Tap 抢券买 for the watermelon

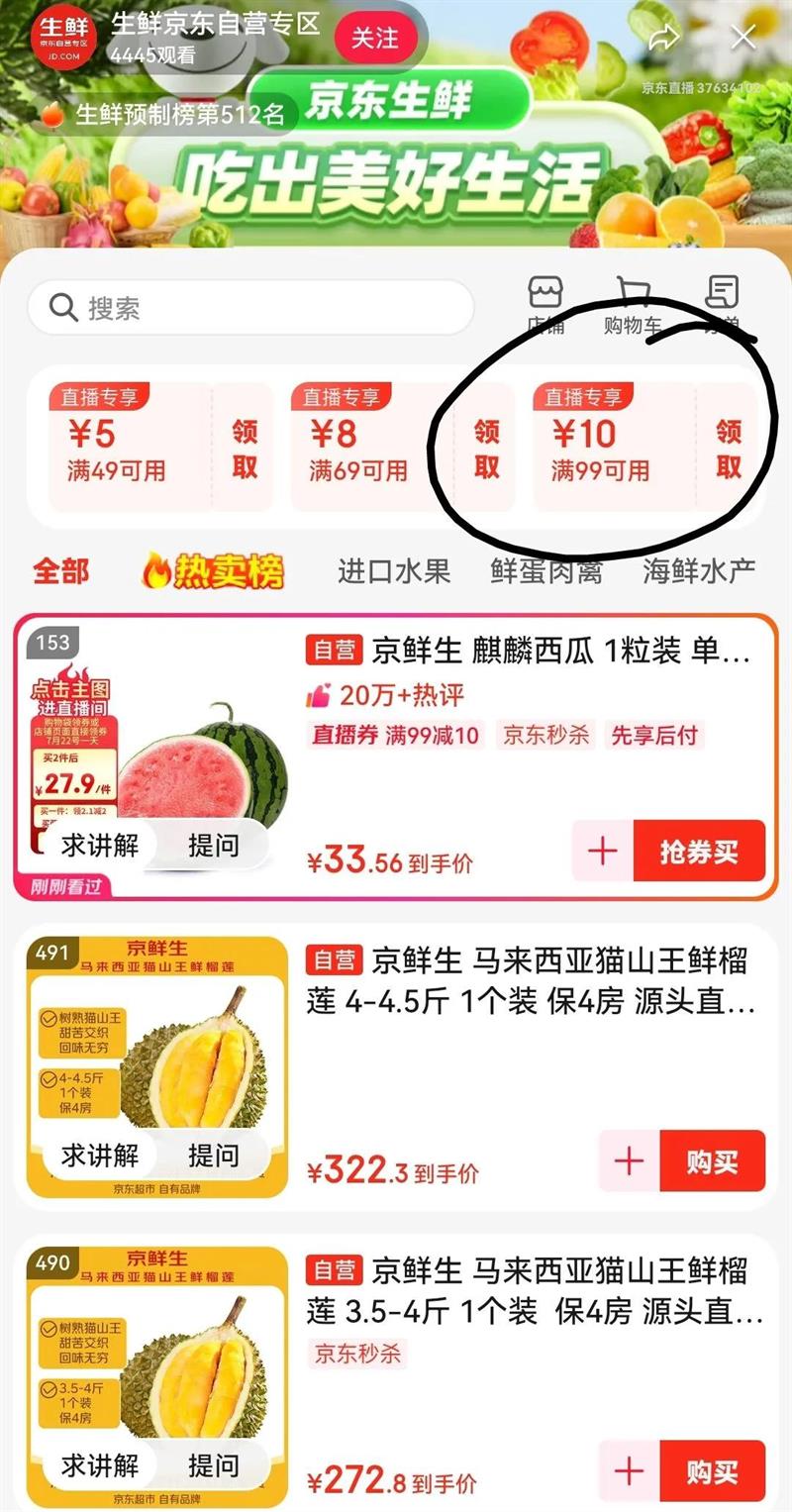(699, 851)
